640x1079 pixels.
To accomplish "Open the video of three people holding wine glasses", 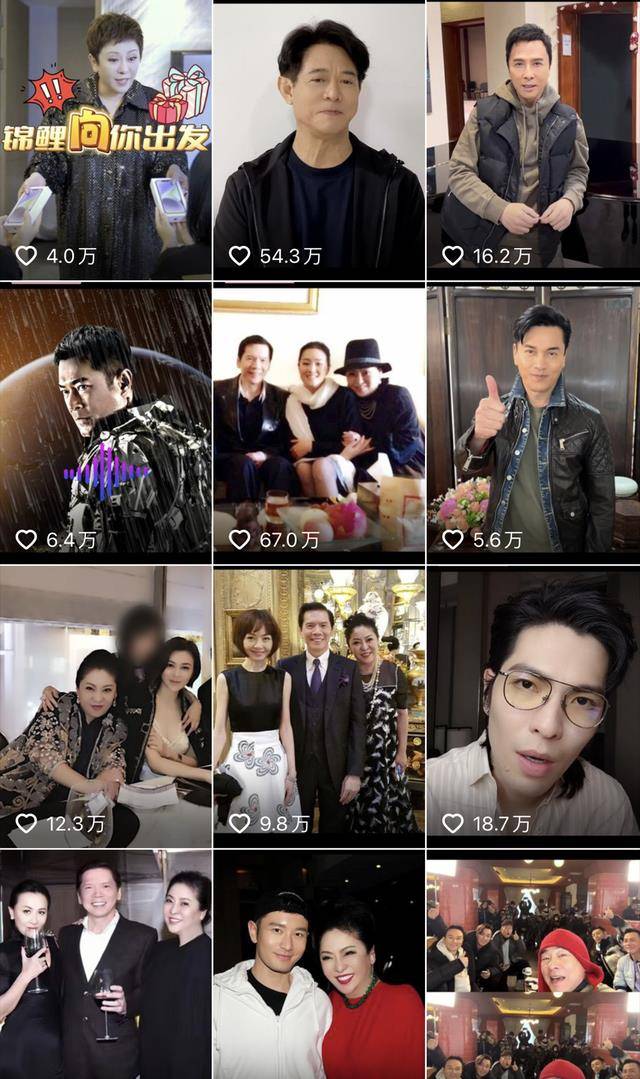I will 105,965.
